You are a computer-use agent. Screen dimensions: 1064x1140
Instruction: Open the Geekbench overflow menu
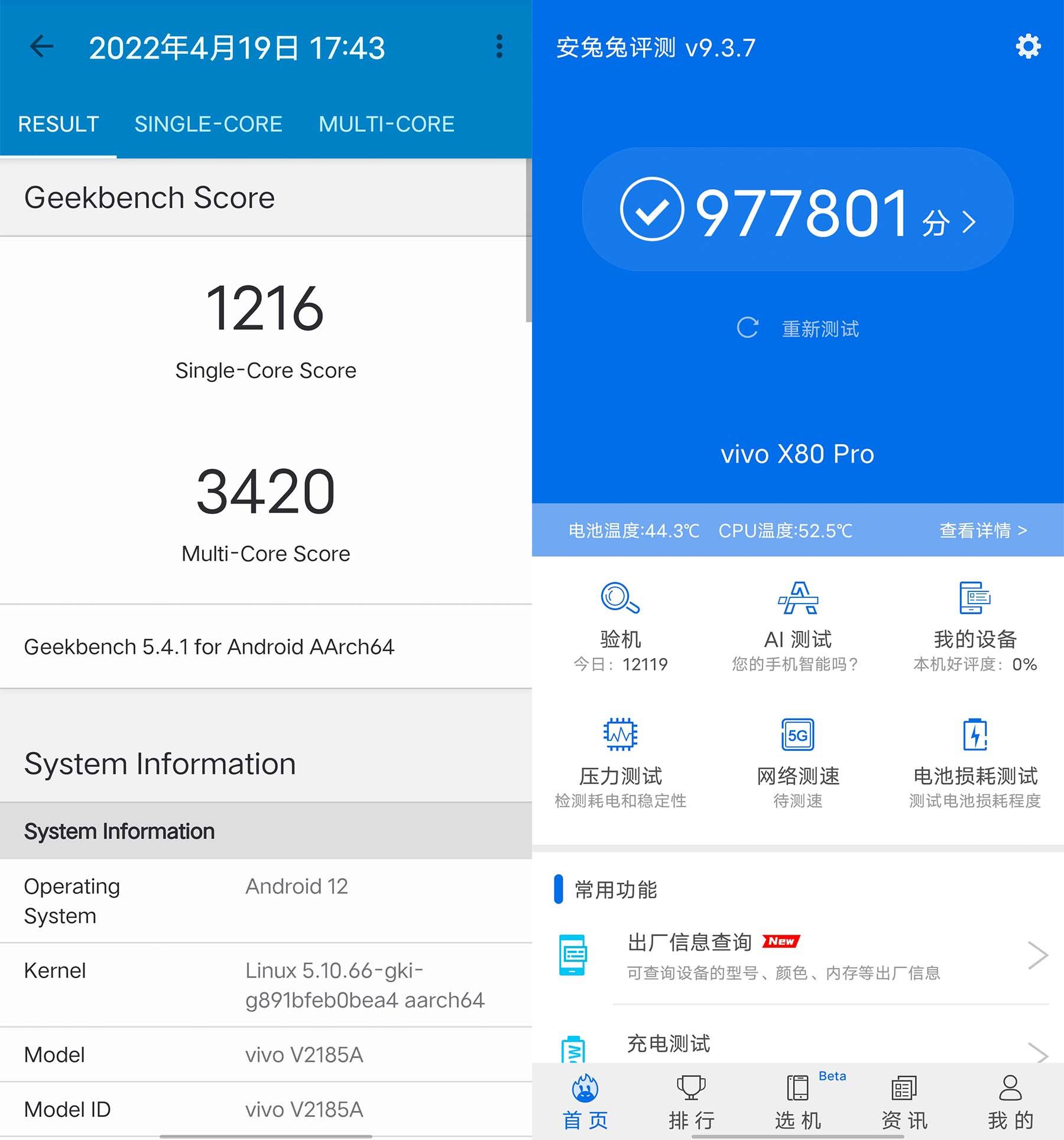point(499,47)
